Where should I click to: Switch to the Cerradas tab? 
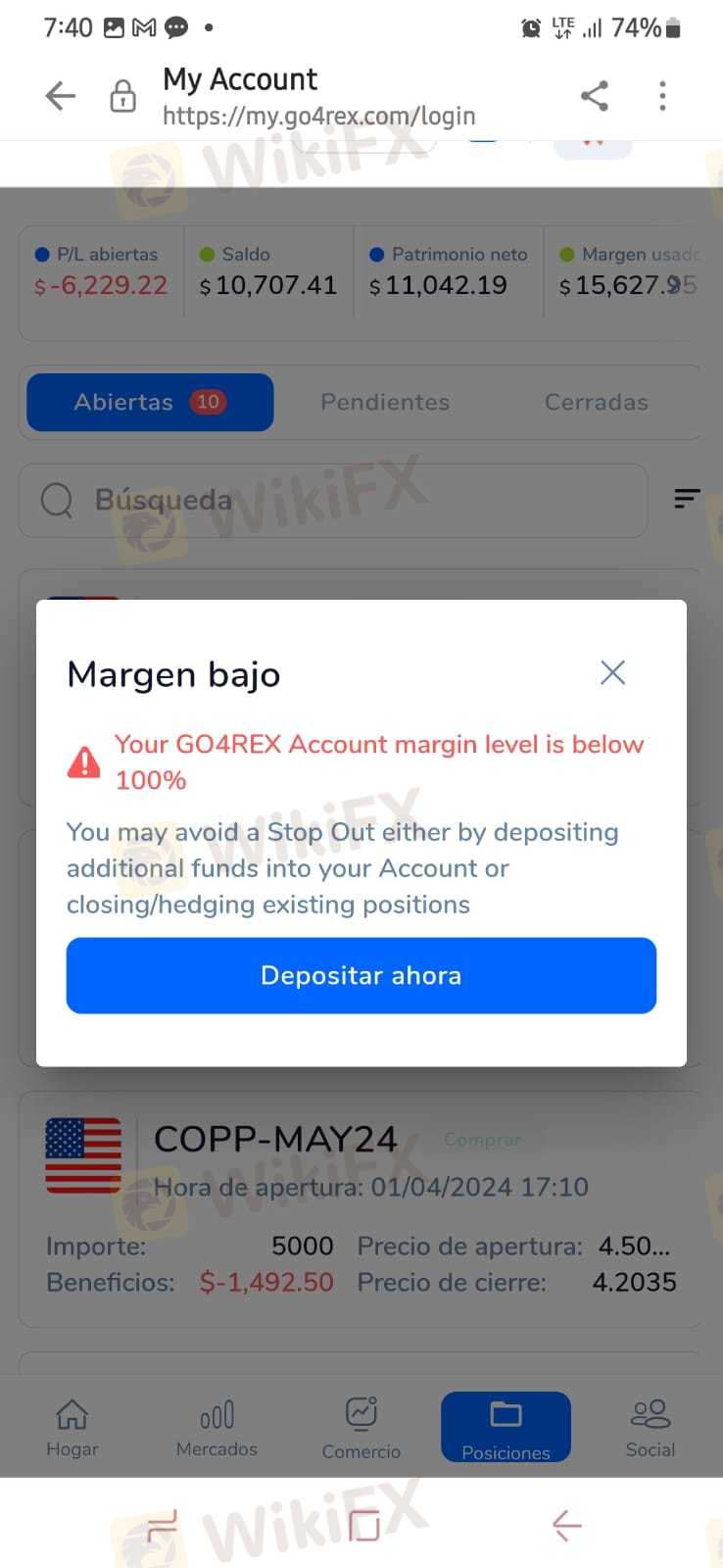(596, 402)
